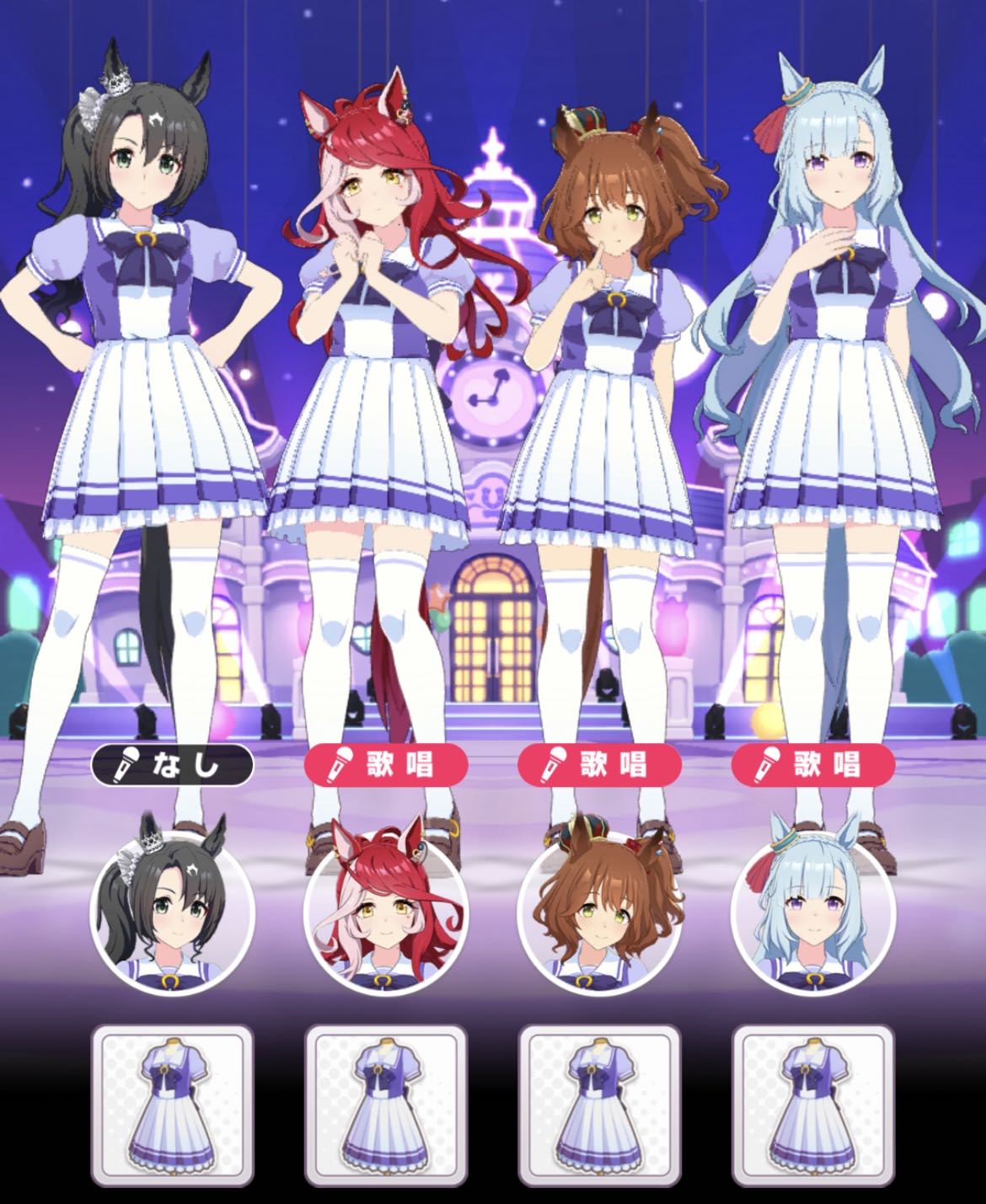Toggle the 歌唱 button for light-blue-haired girl
Image resolution: width=986 pixels, height=1204 pixels.
click(812, 764)
